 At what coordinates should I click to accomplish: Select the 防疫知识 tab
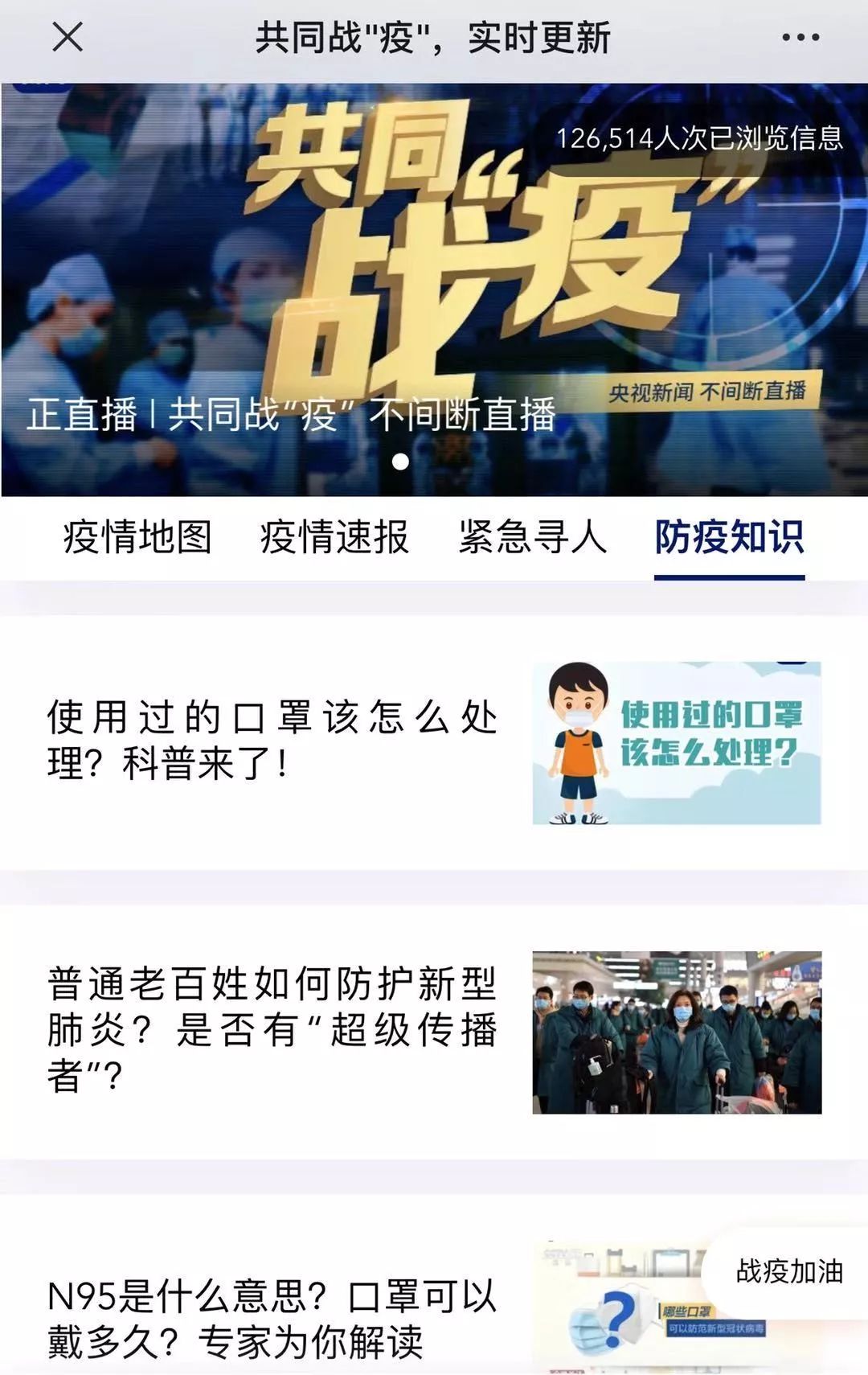pyautogui.click(x=729, y=537)
